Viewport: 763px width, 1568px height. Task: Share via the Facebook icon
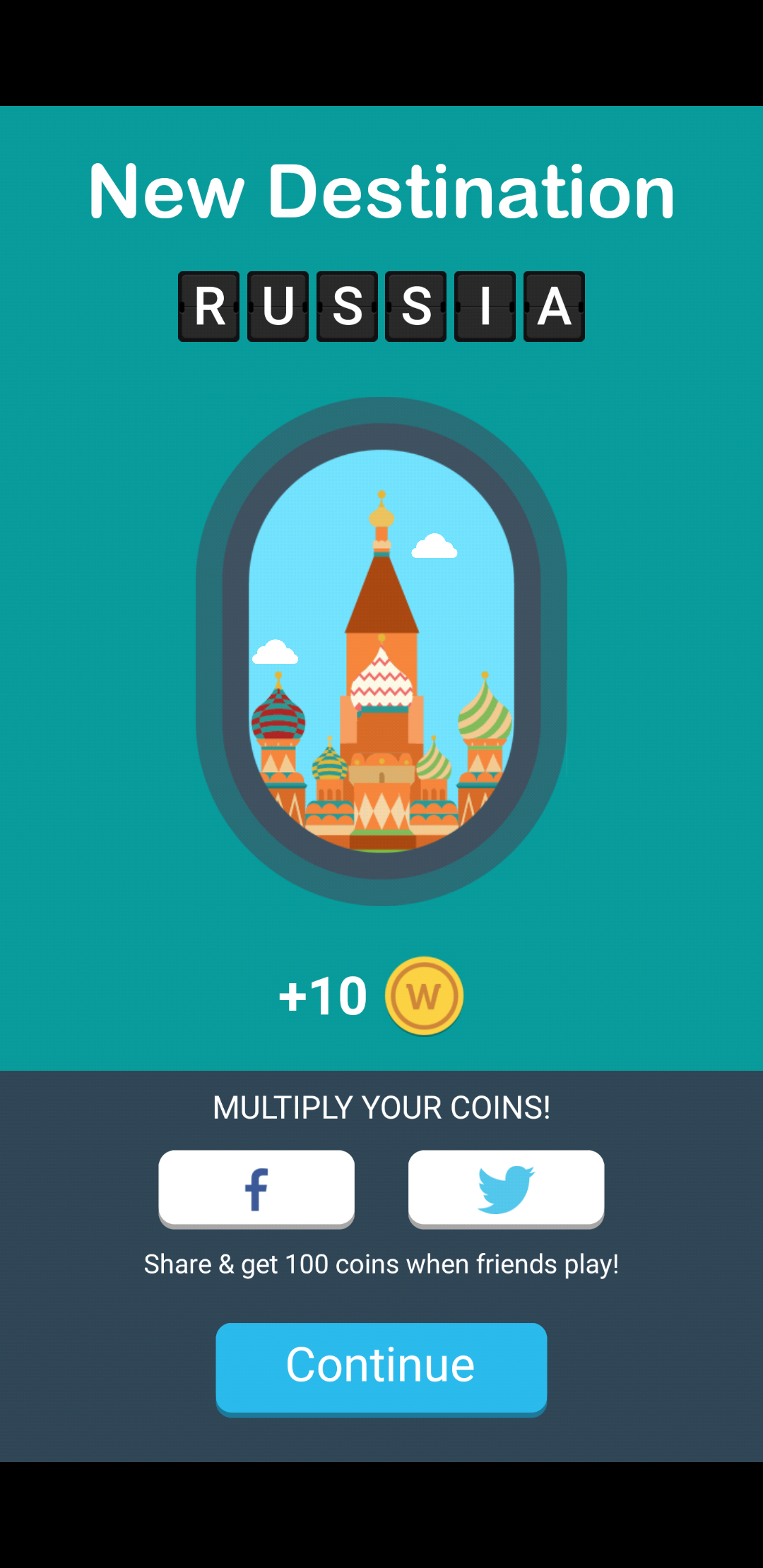[x=256, y=1187]
